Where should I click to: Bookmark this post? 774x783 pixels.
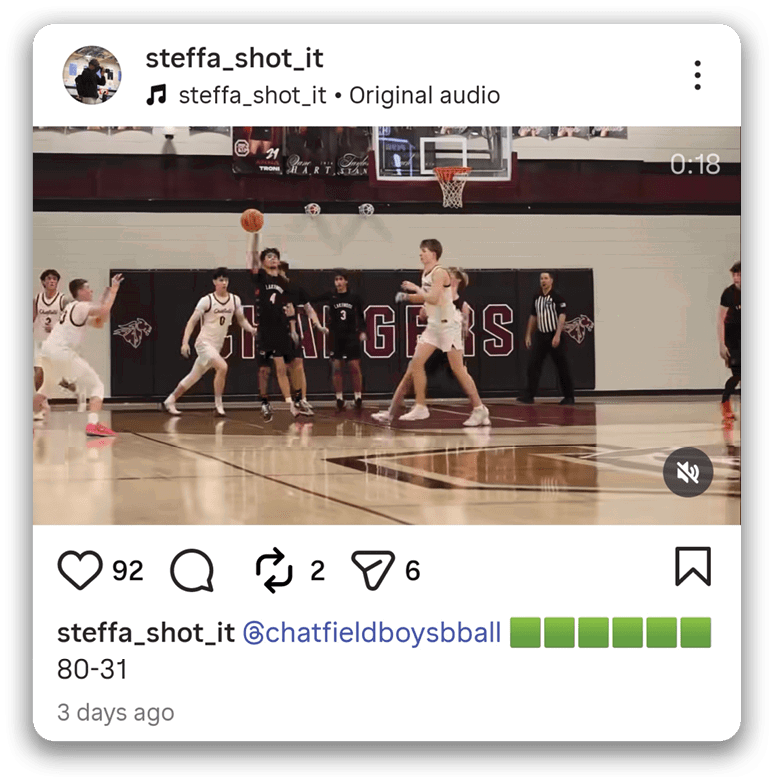pyautogui.click(x=693, y=567)
